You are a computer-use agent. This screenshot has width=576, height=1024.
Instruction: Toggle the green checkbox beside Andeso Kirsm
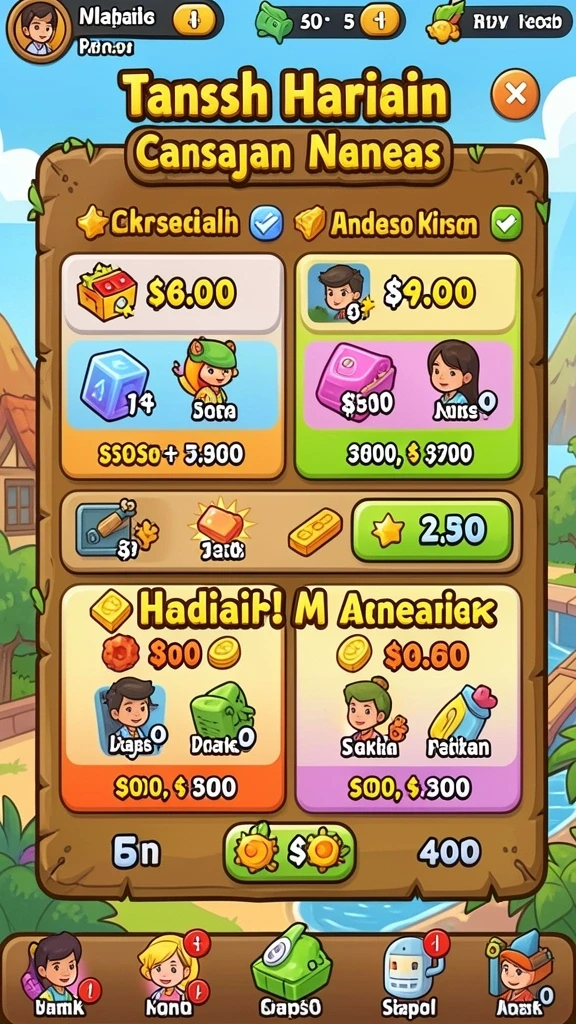506,224
